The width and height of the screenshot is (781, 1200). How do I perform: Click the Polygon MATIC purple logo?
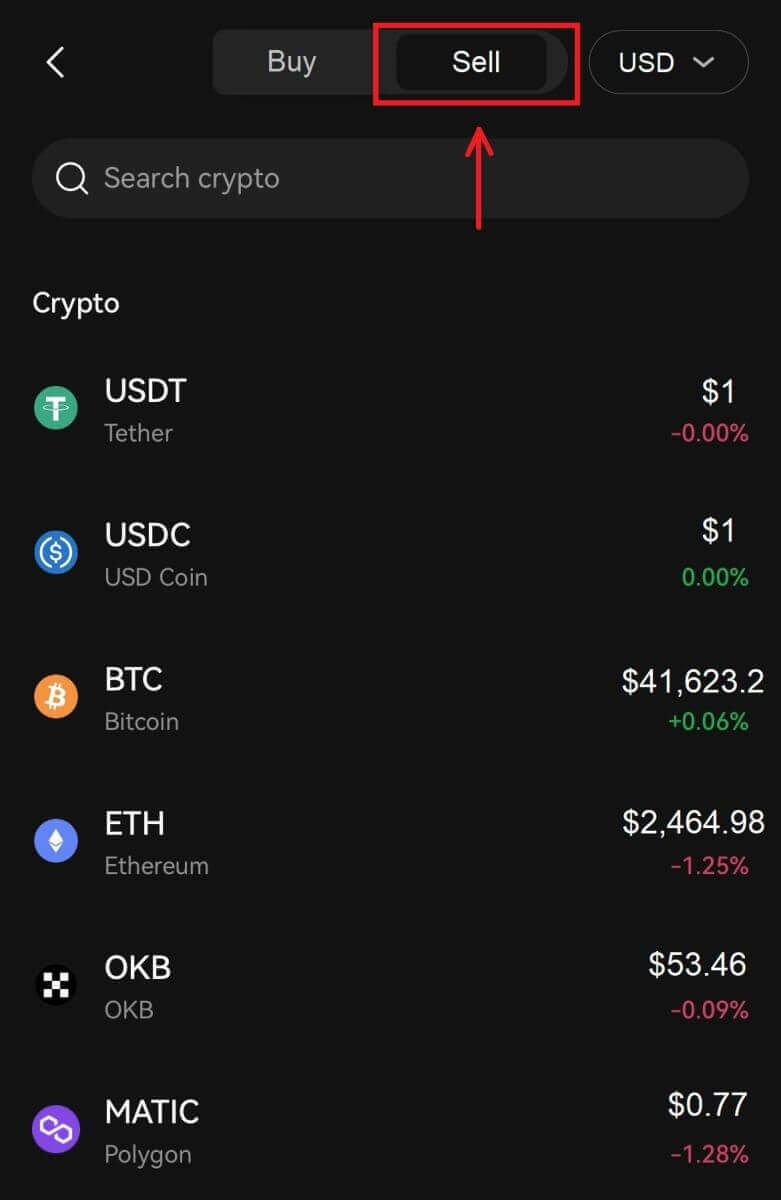click(56, 1128)
